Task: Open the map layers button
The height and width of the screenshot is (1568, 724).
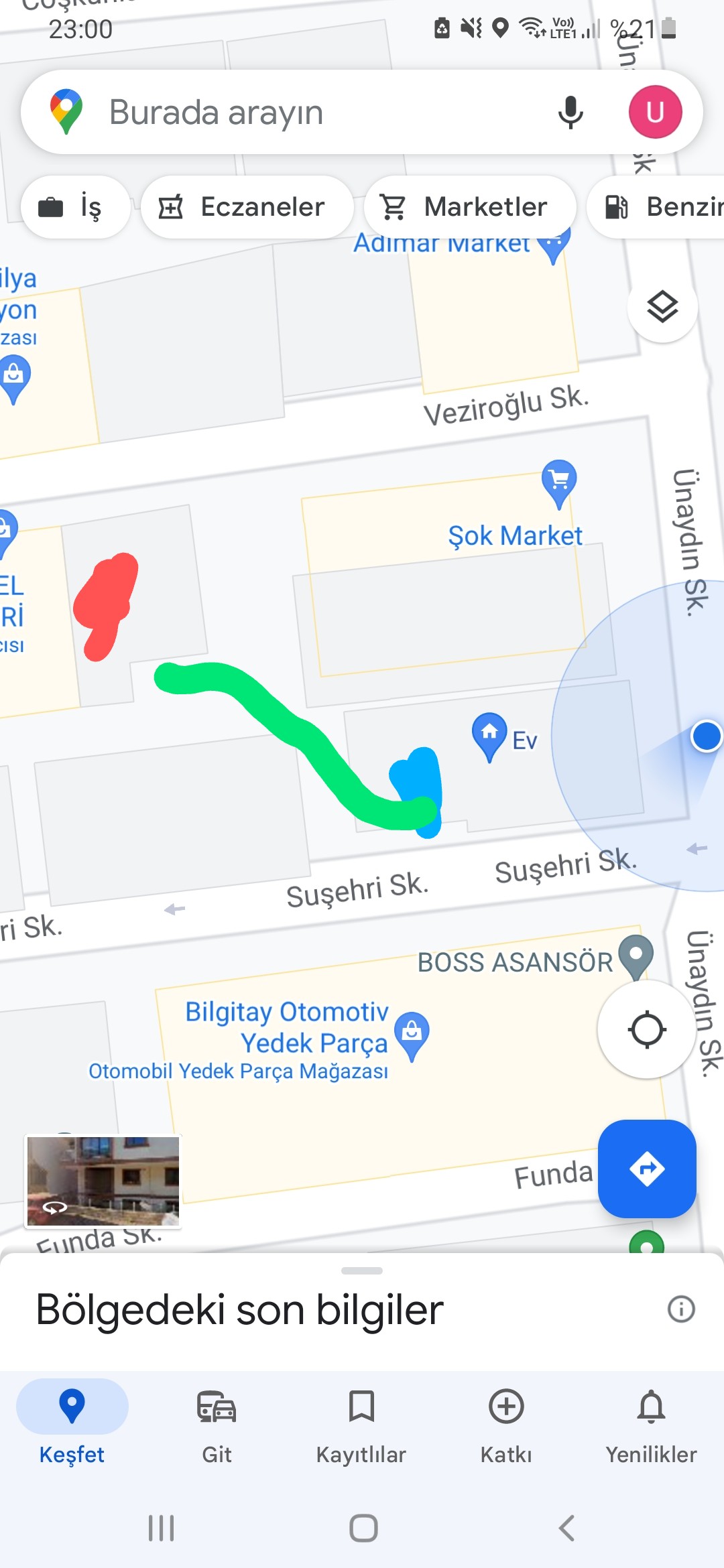Action: 662,308
